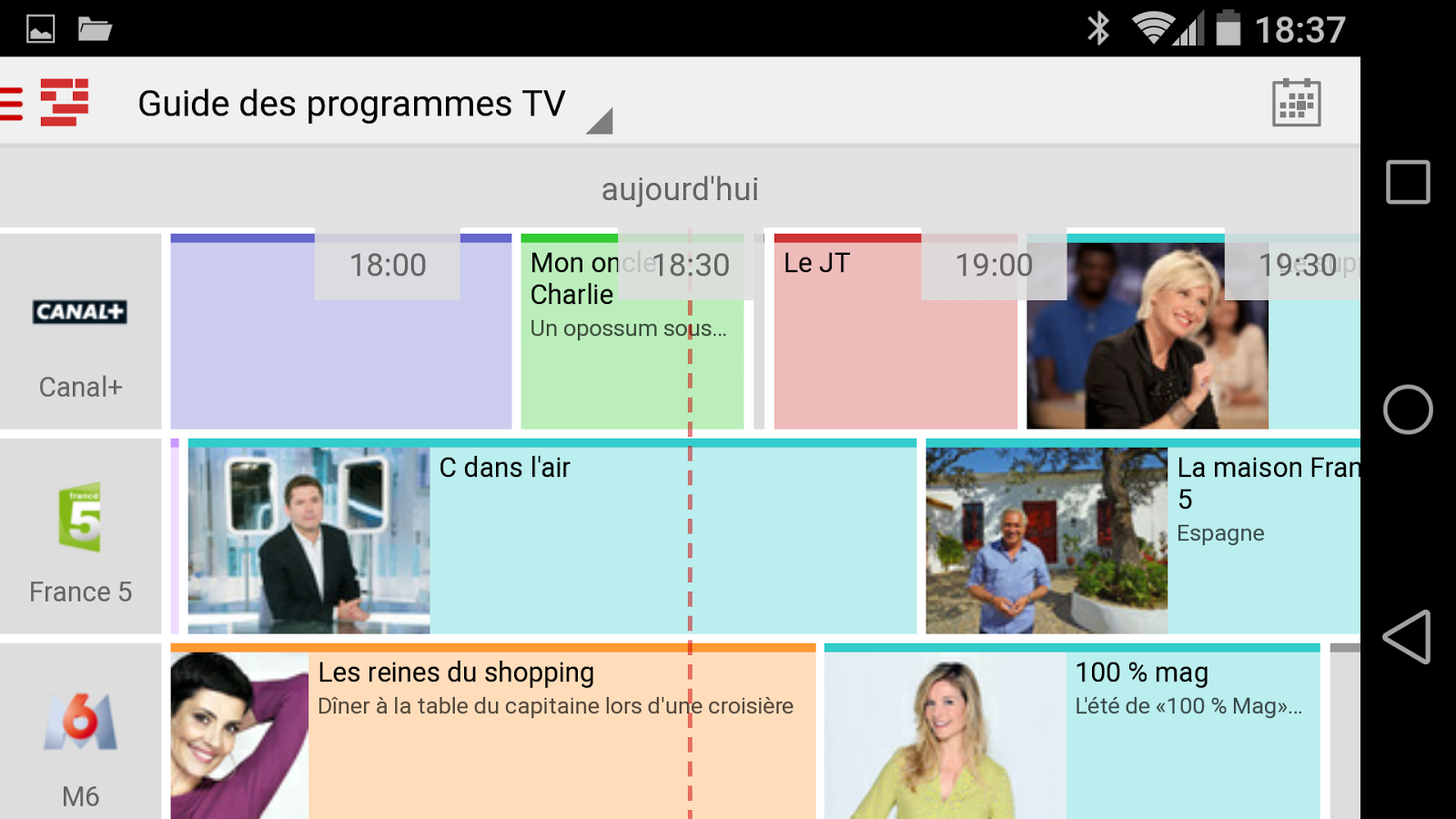Go back with the system back button
This screenshot has width=1456, height=819.
(1407, 637)
